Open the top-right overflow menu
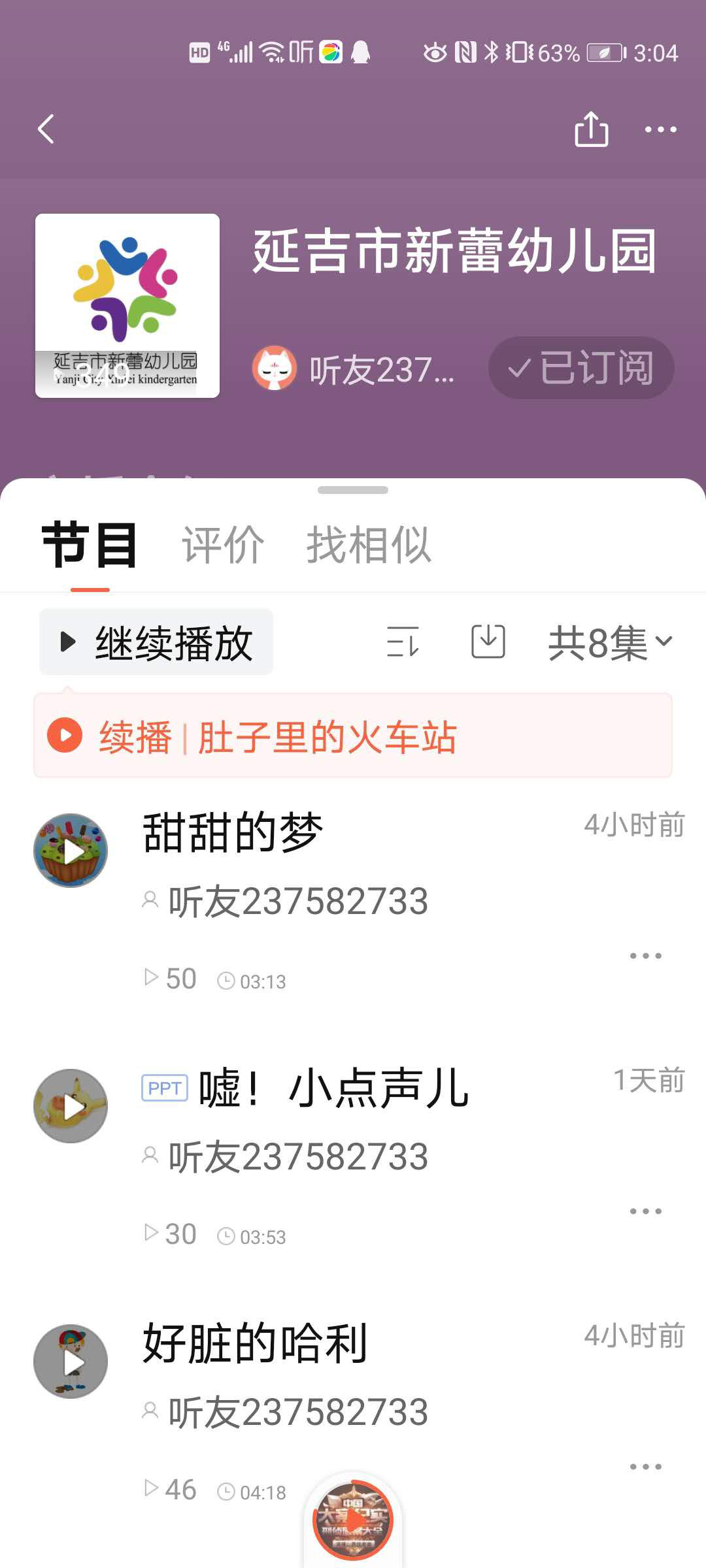 point(660,129)
